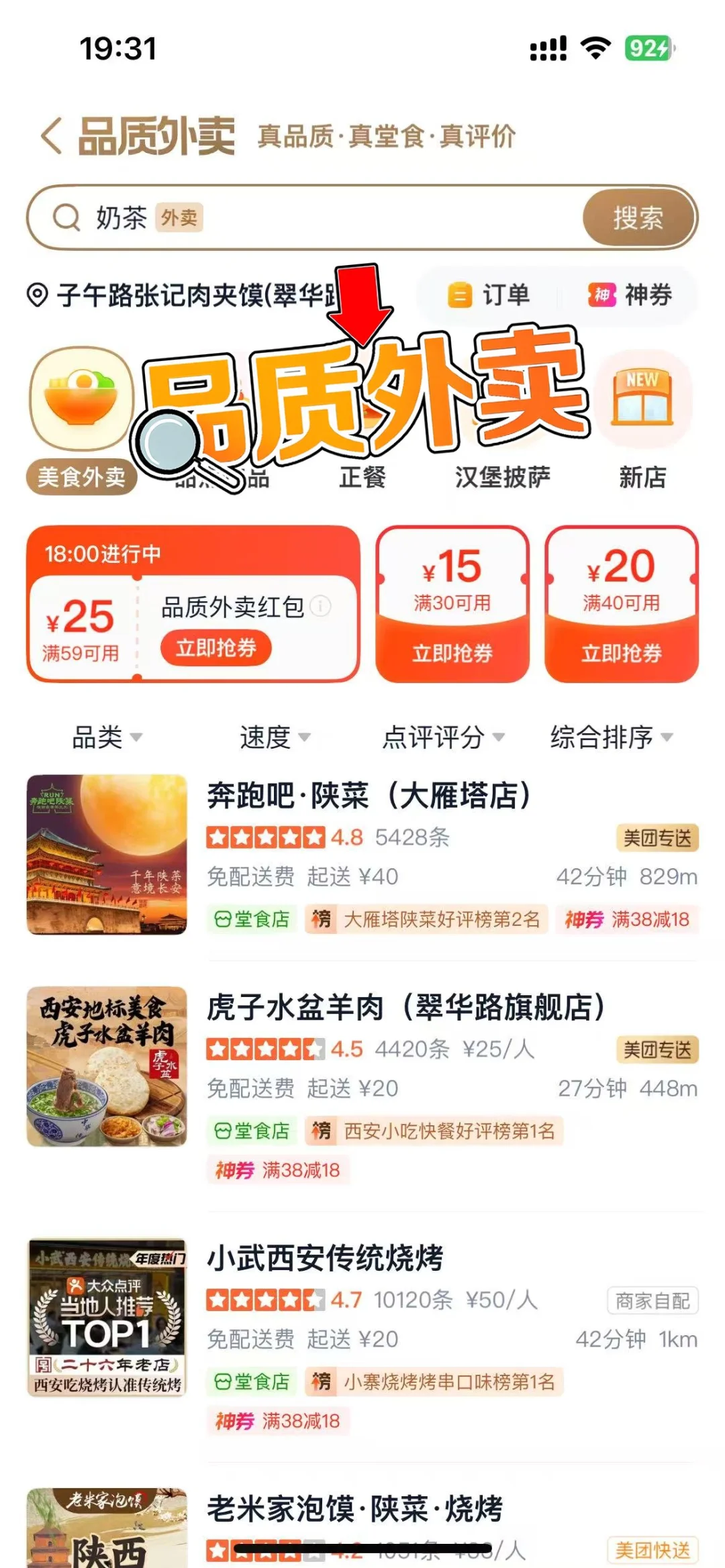Image resolution: width=725 pixels, height=1568 pixels.
Task: Claim the ¥20 满40可用 coupon
Action: 622,652
